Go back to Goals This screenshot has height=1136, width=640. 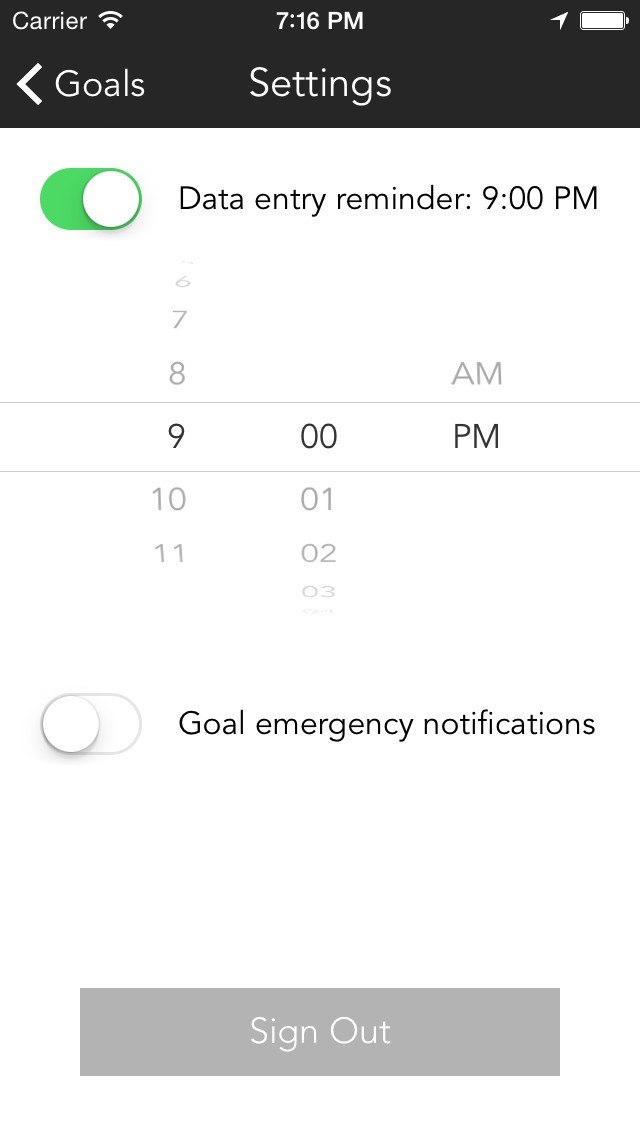click(80, 84)
